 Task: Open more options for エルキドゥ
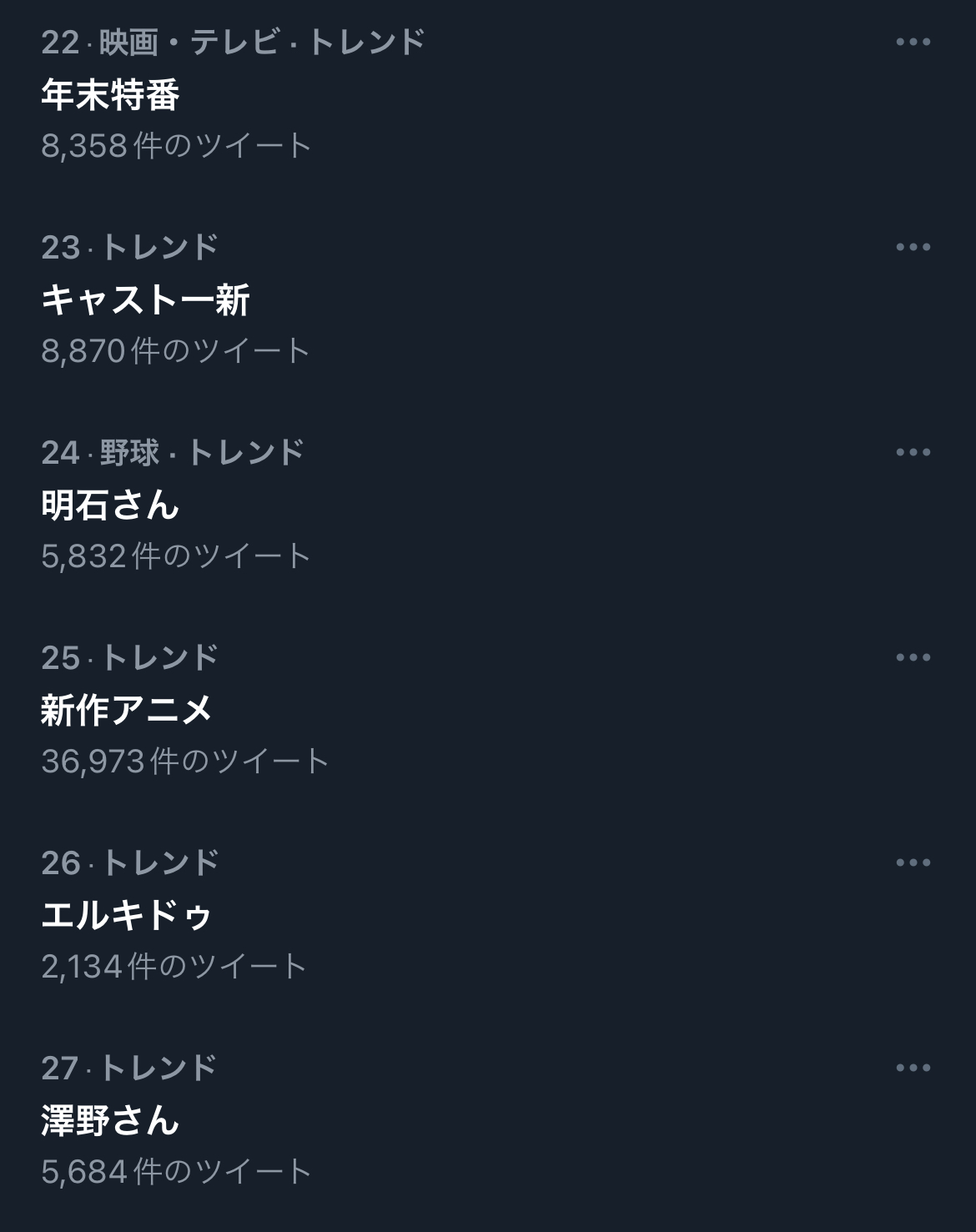tap(913, 862)
